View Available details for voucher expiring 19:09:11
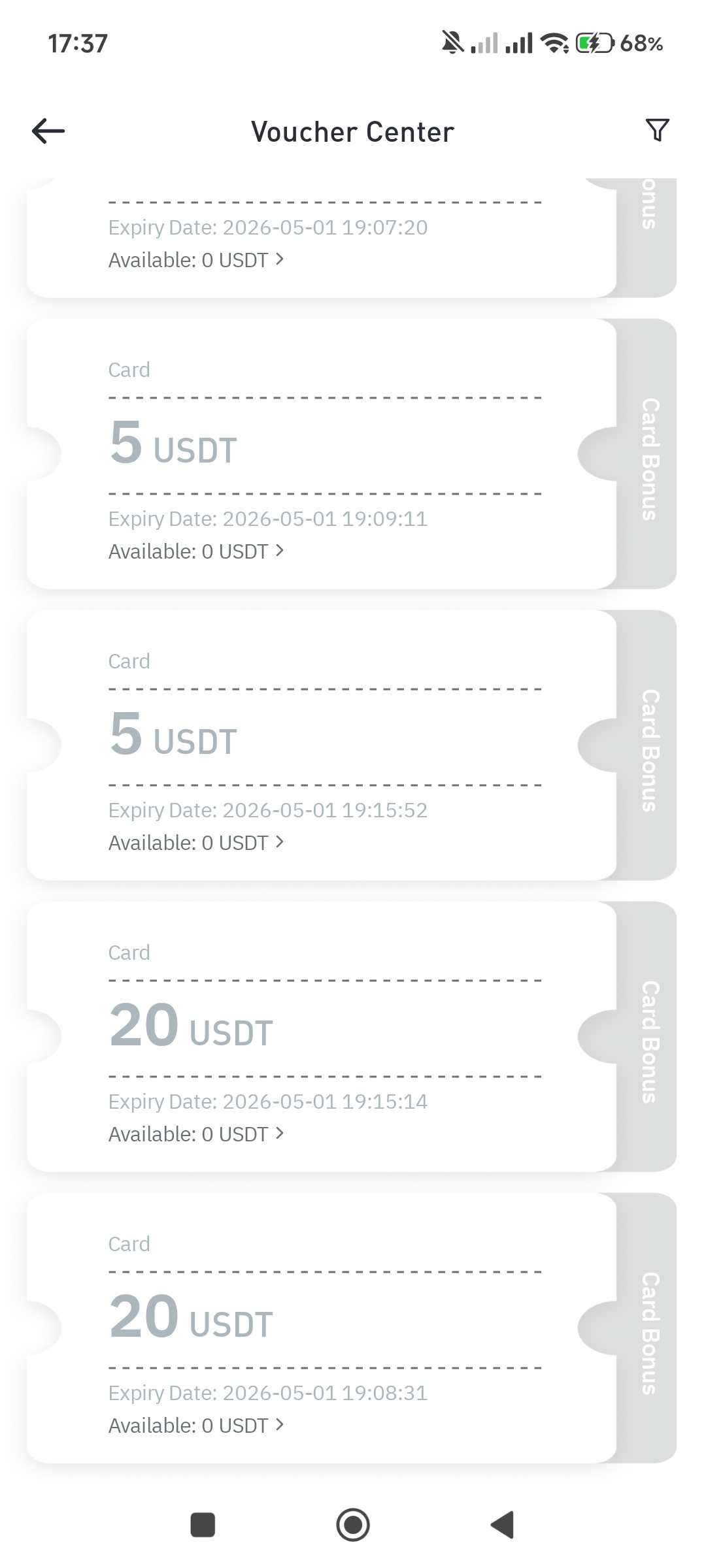Viewport: 706px width, 1568px height. coord(195,551)
